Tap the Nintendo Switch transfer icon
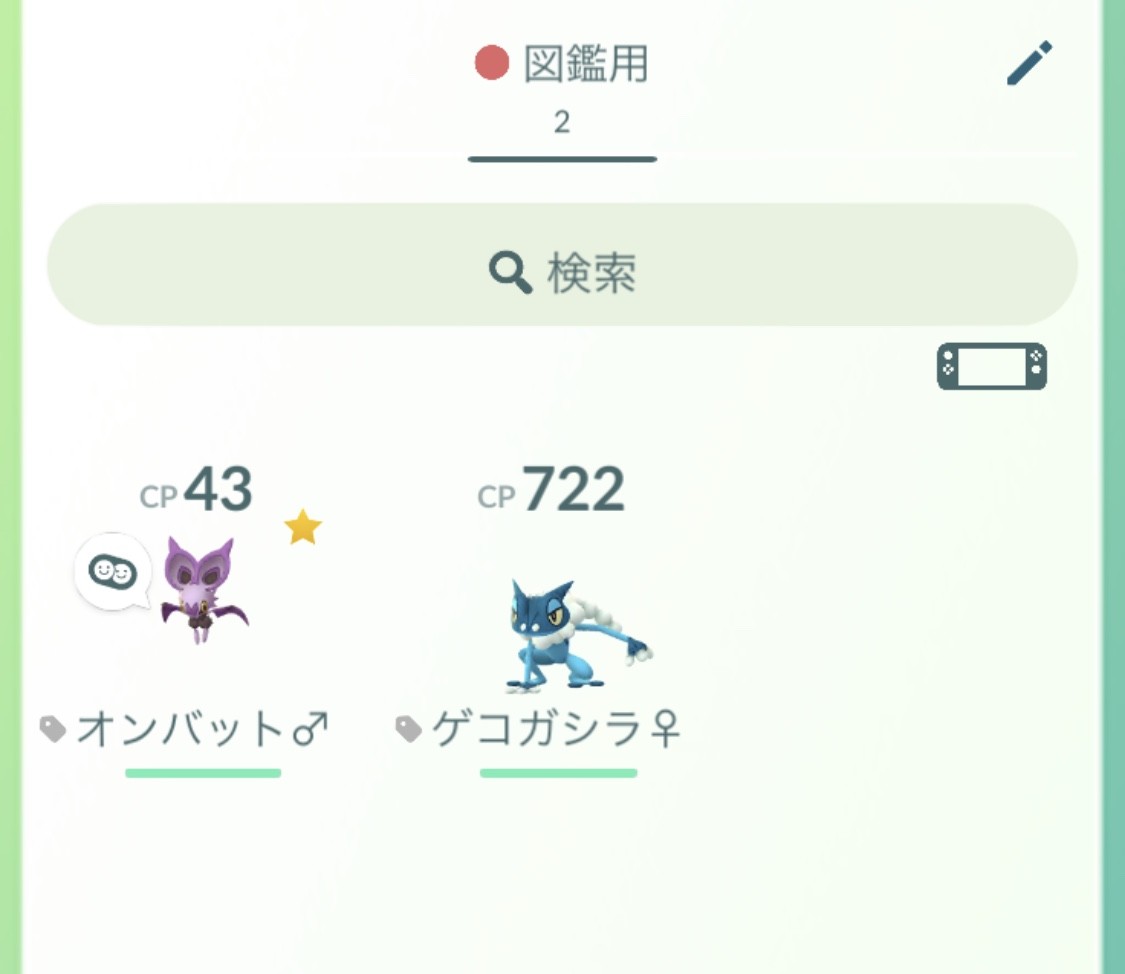This screenshot has width=1125, height=974. (x=991, y=366)
